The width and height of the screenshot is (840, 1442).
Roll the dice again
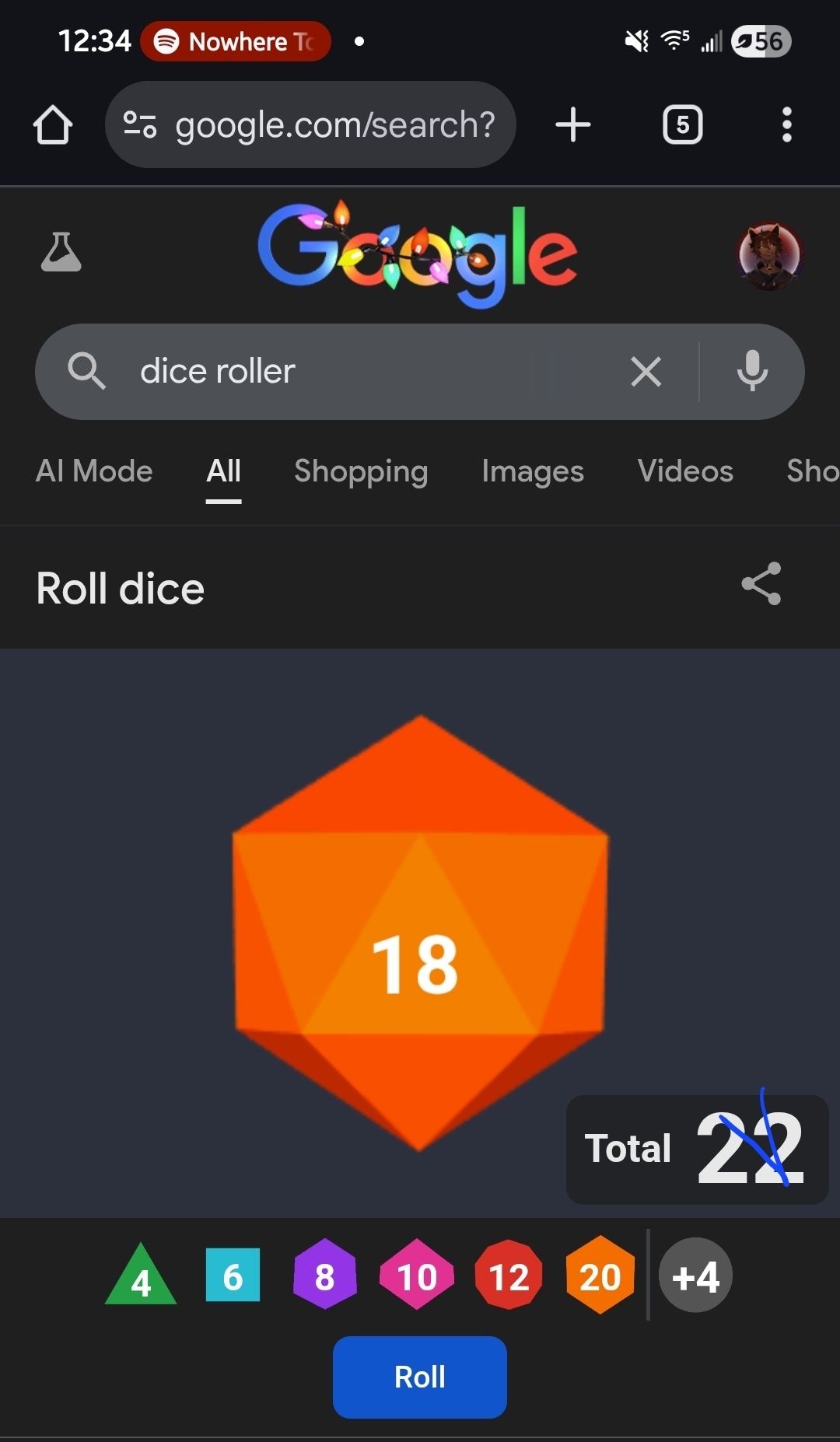tap(420, 1377)
